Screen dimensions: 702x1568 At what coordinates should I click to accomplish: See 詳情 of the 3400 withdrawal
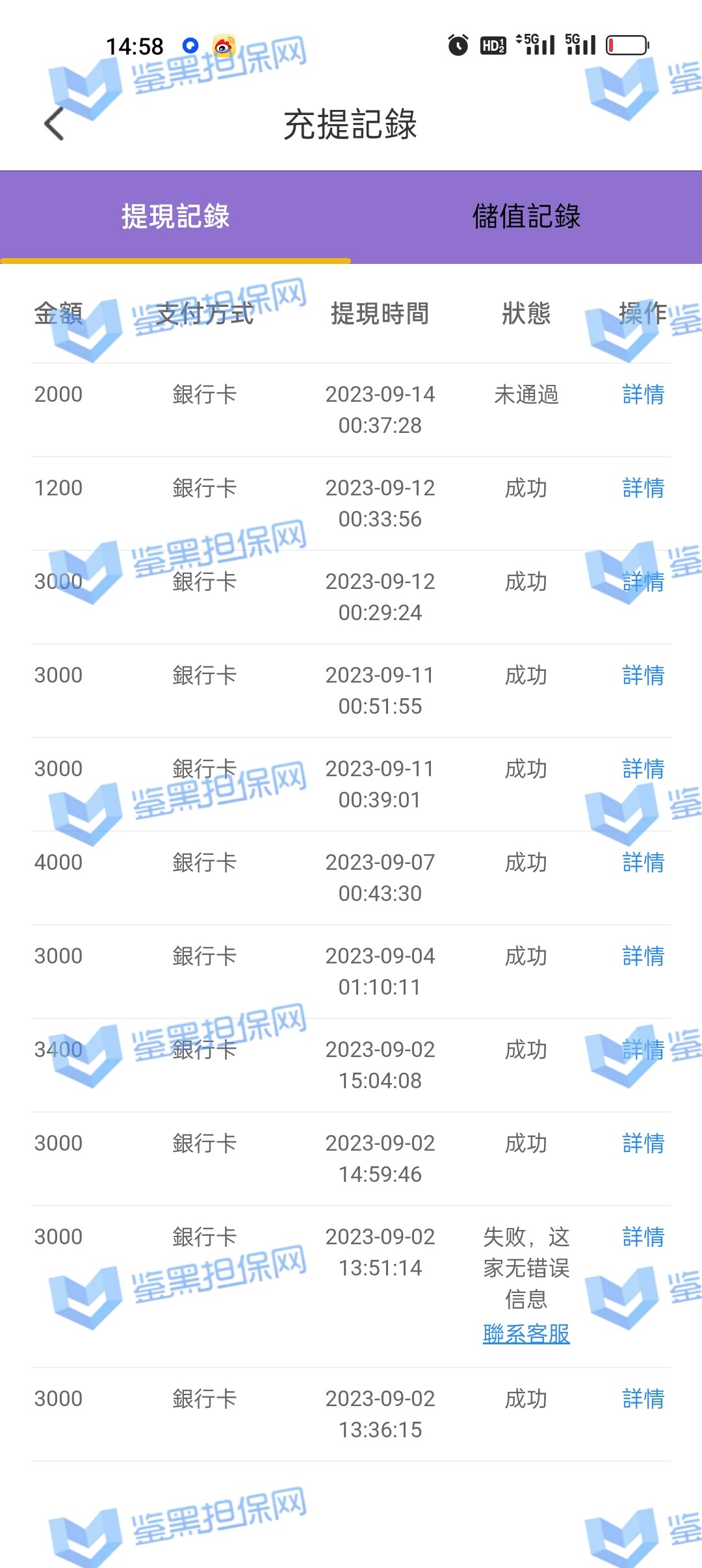pyautogui.click(x=643, y=1050)
